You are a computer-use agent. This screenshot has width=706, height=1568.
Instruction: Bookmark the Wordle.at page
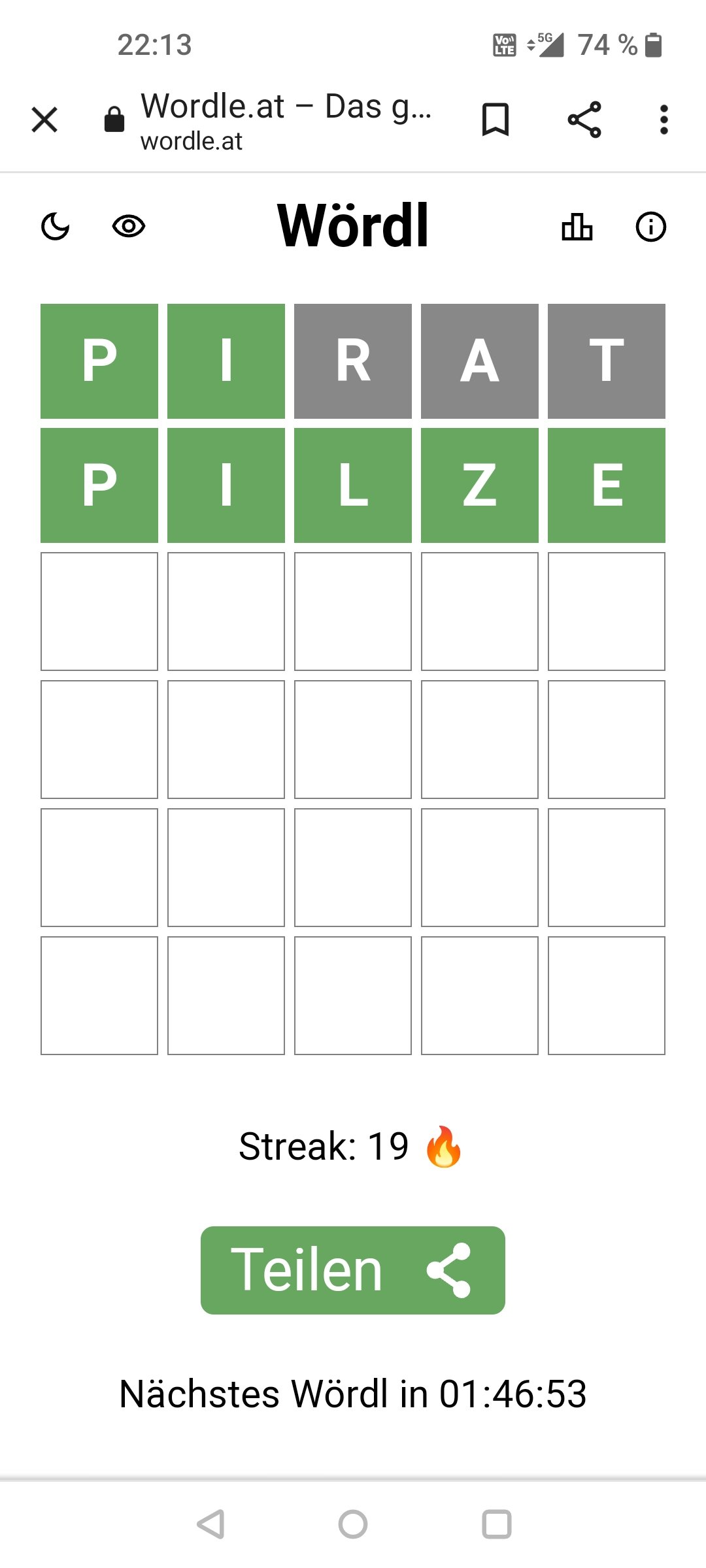click(x=496, y=120)
